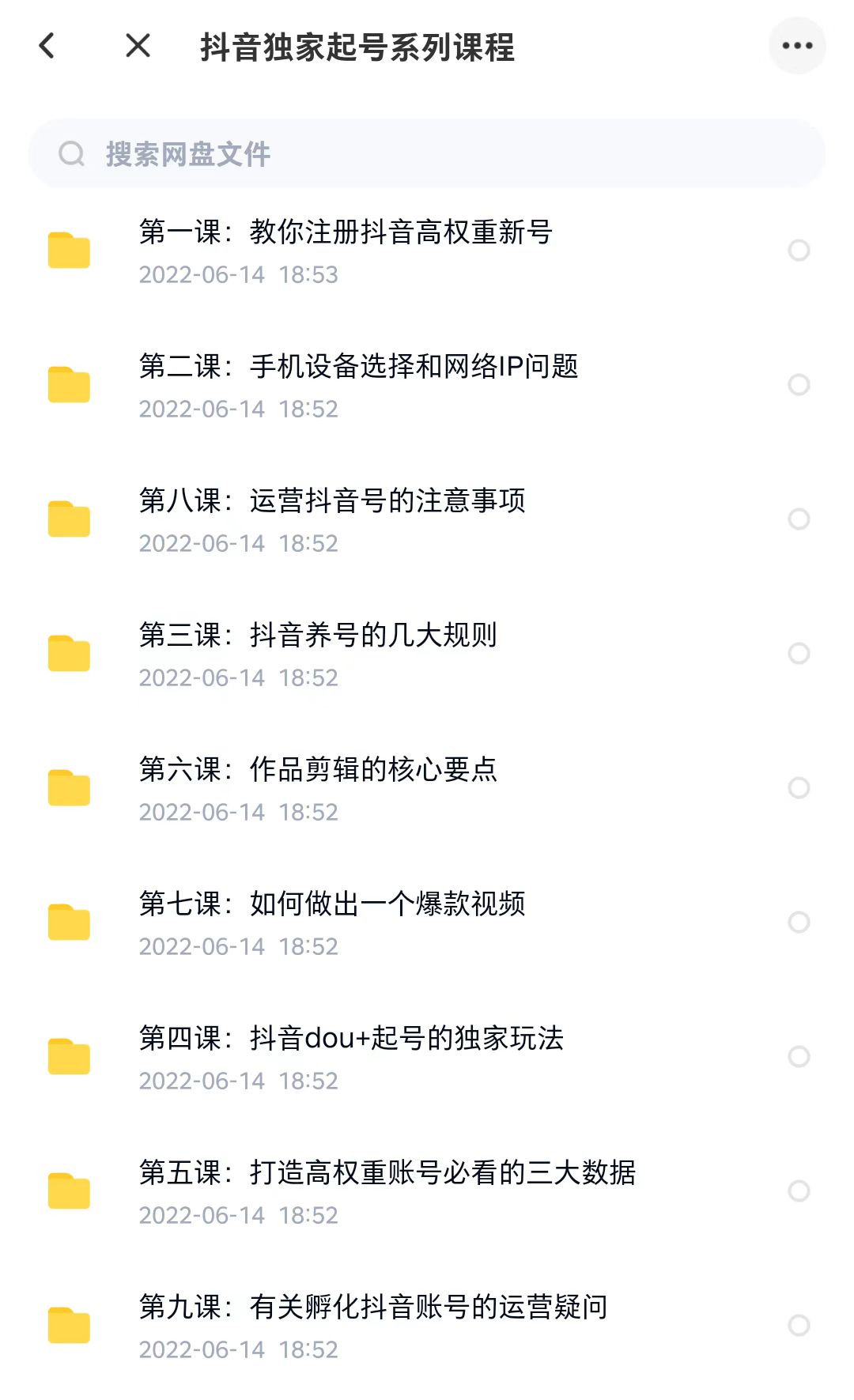Tap the folder icon for 第八课

point(69,520)
